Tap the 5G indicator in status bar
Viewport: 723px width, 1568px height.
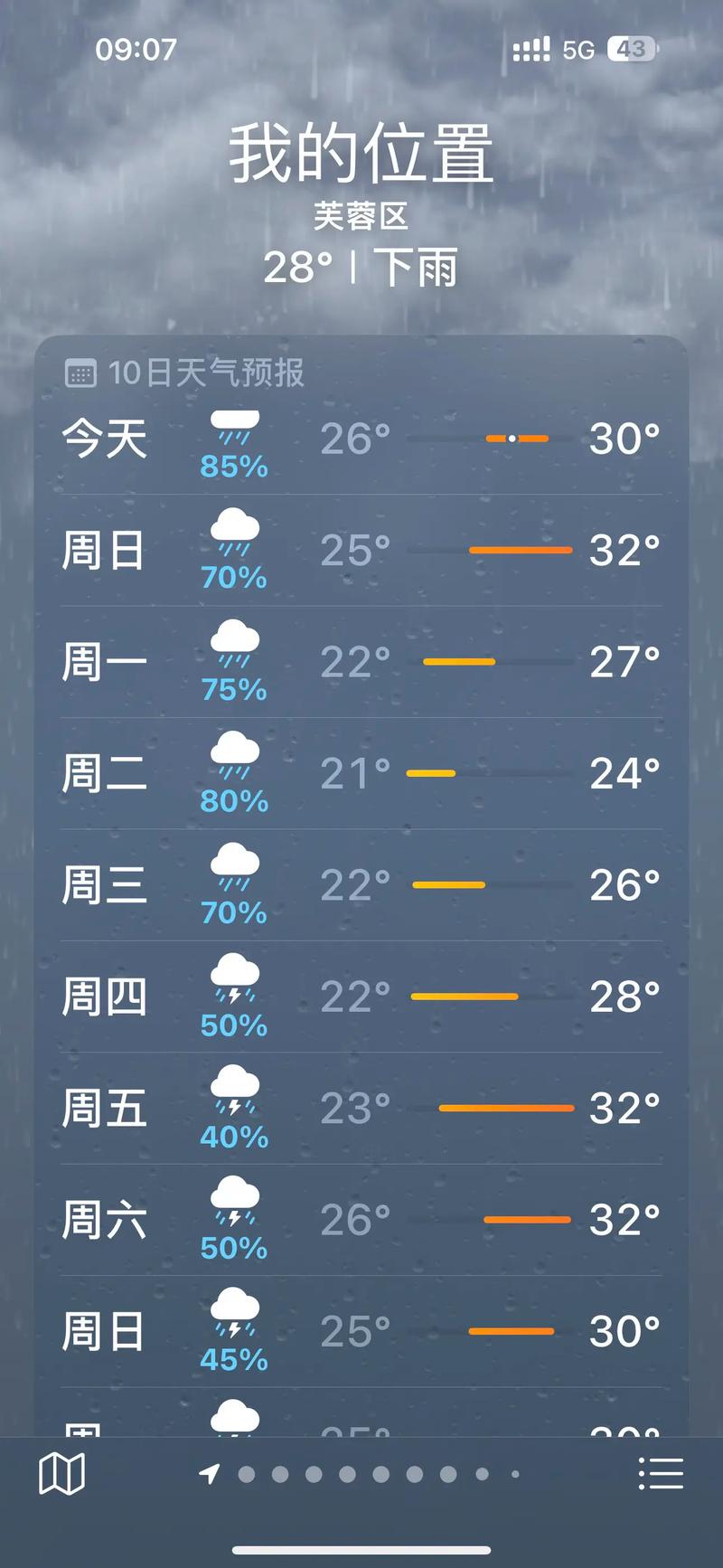click(578, 50)
